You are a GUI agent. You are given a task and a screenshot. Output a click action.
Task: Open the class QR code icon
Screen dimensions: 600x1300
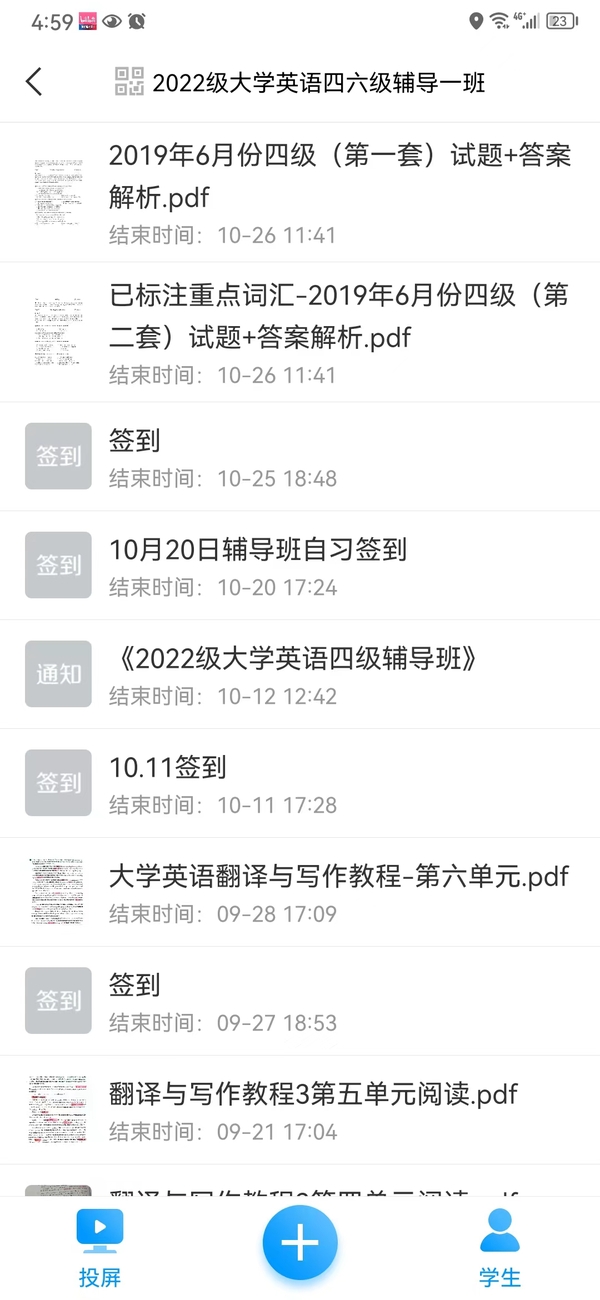(x=130, y=82)
